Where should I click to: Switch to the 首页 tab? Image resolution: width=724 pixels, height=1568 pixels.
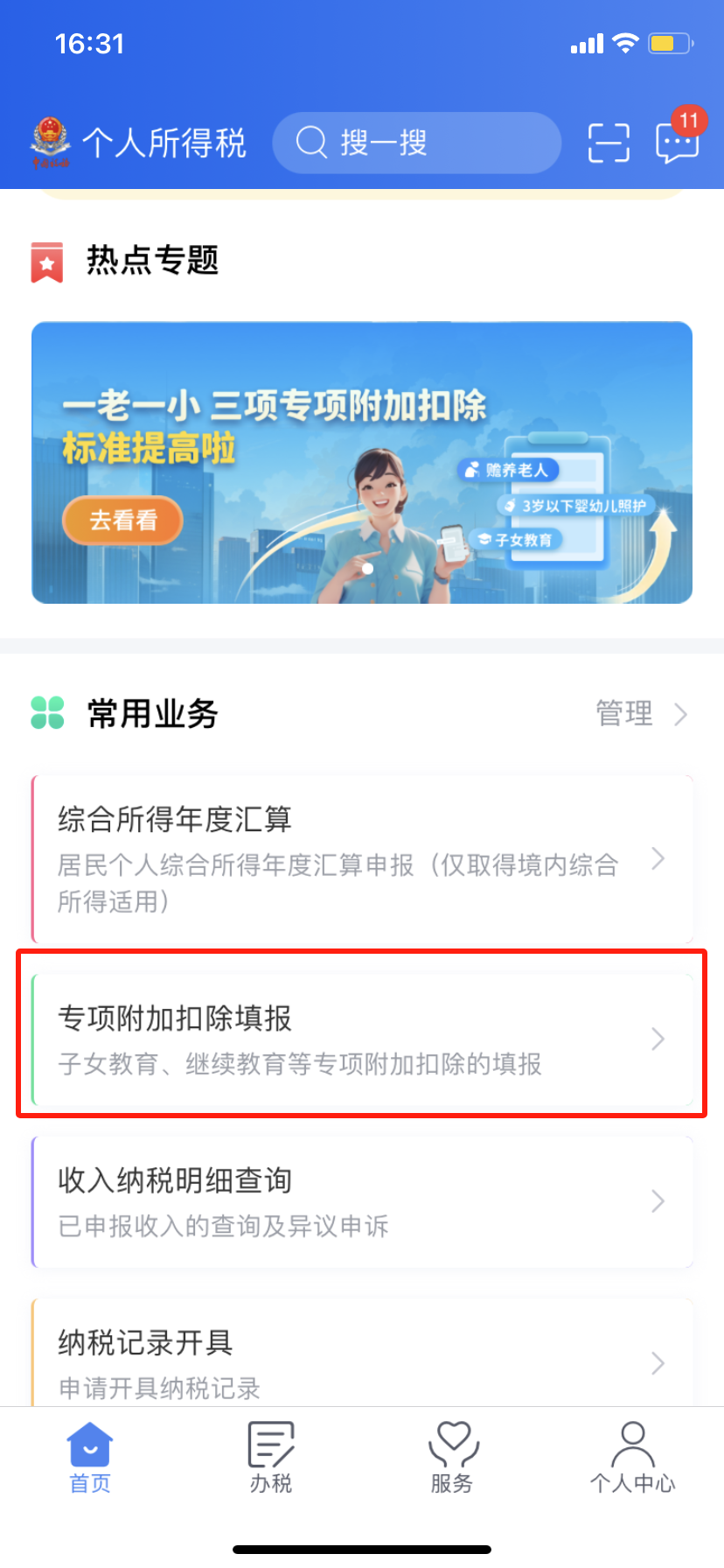pos(90,1458)
